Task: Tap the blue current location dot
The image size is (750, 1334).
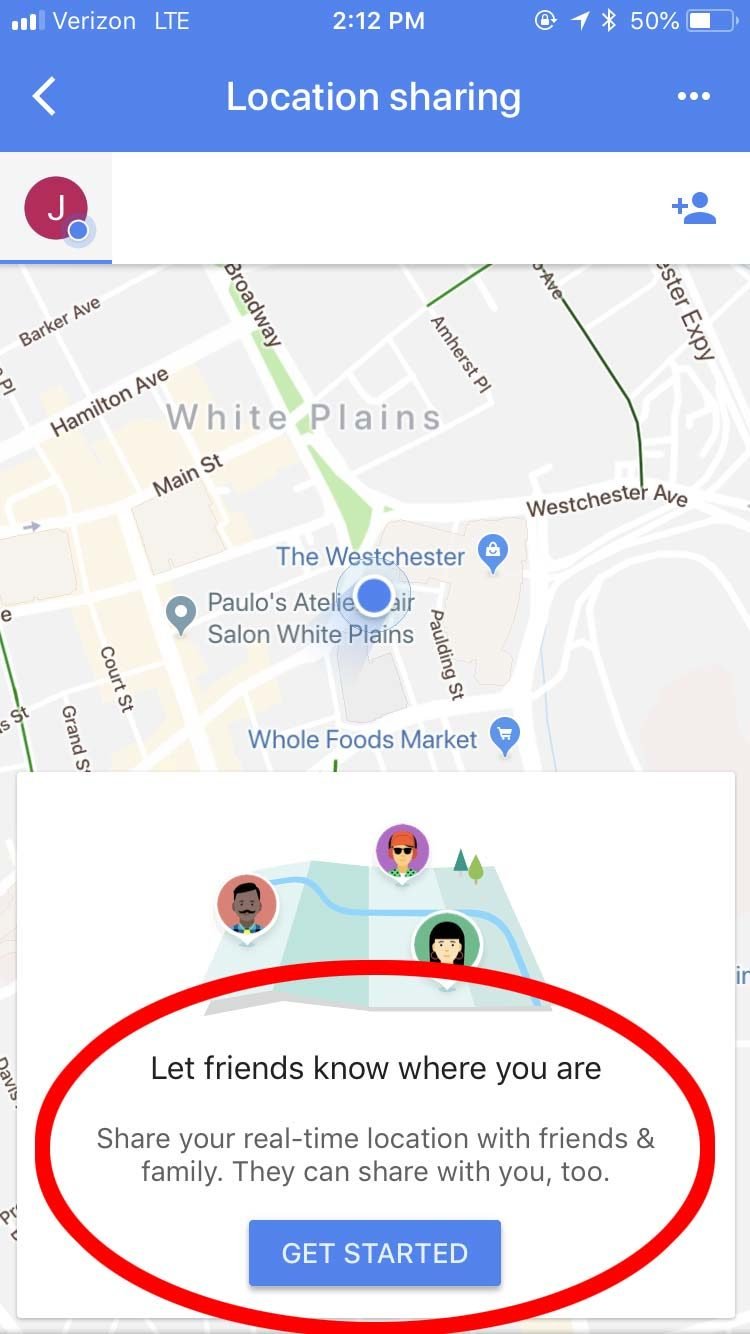Action: pos(373,594)
